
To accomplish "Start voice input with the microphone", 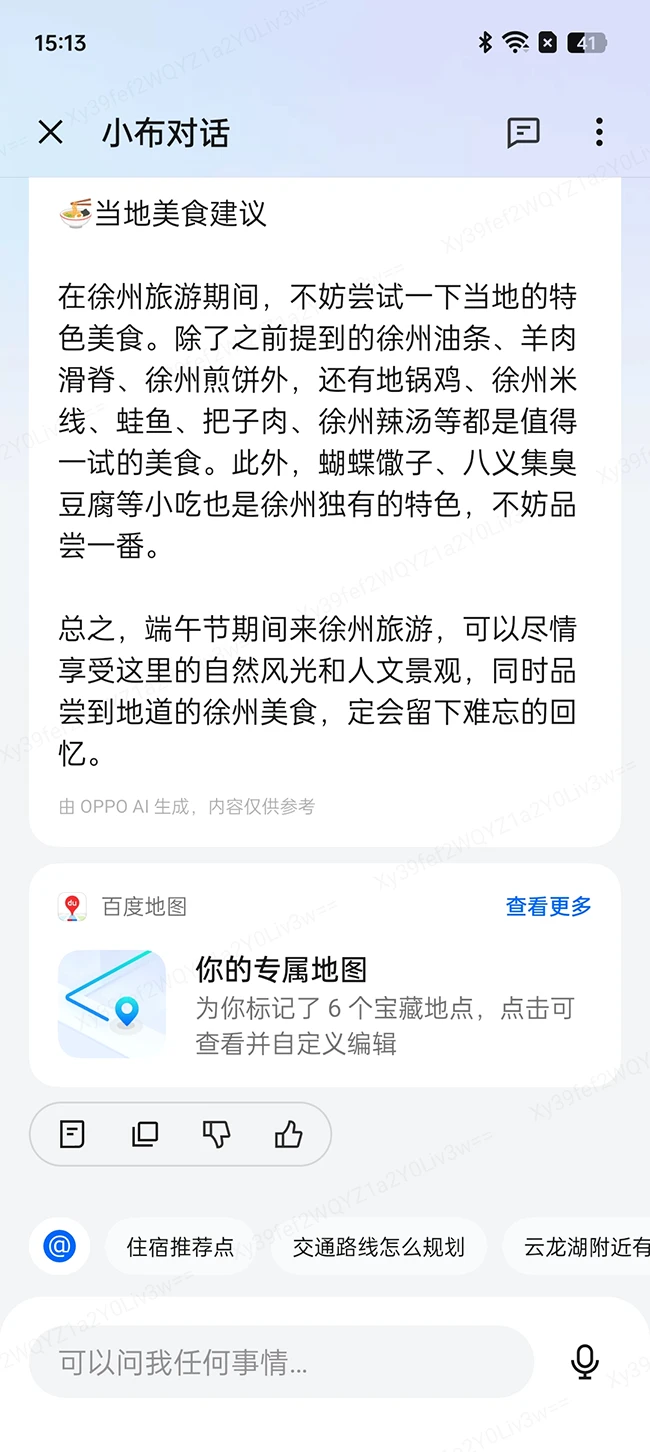I will coord(585,1362).
